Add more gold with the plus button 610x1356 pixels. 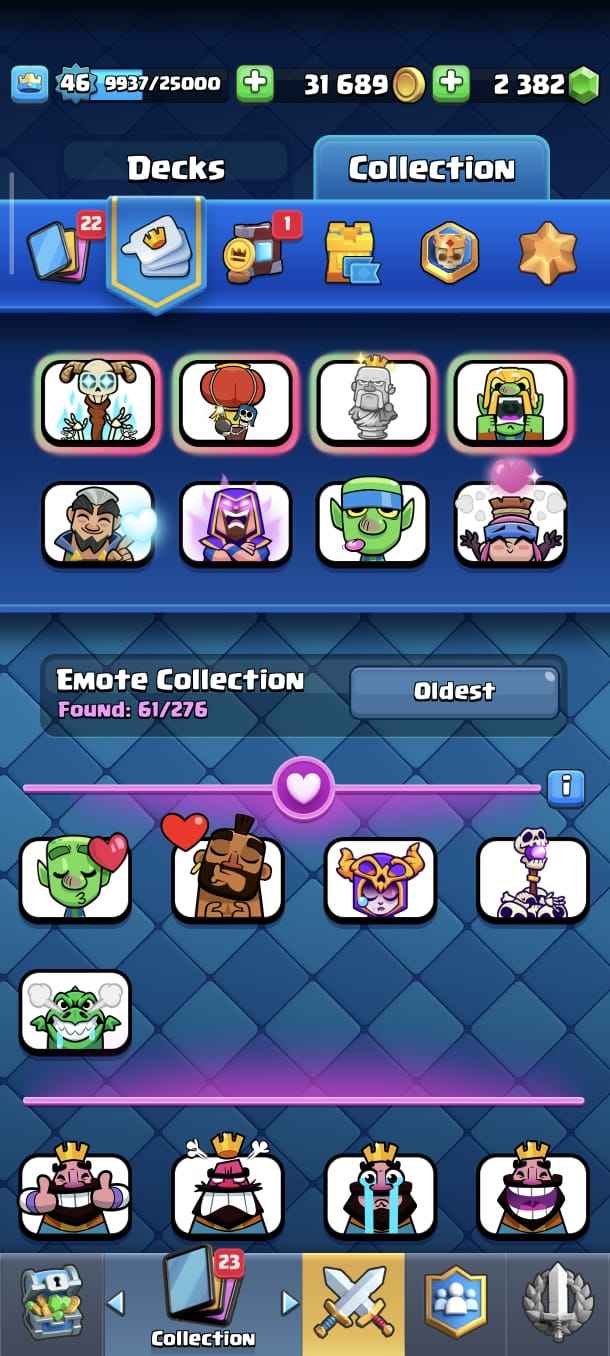pos(451,84)
